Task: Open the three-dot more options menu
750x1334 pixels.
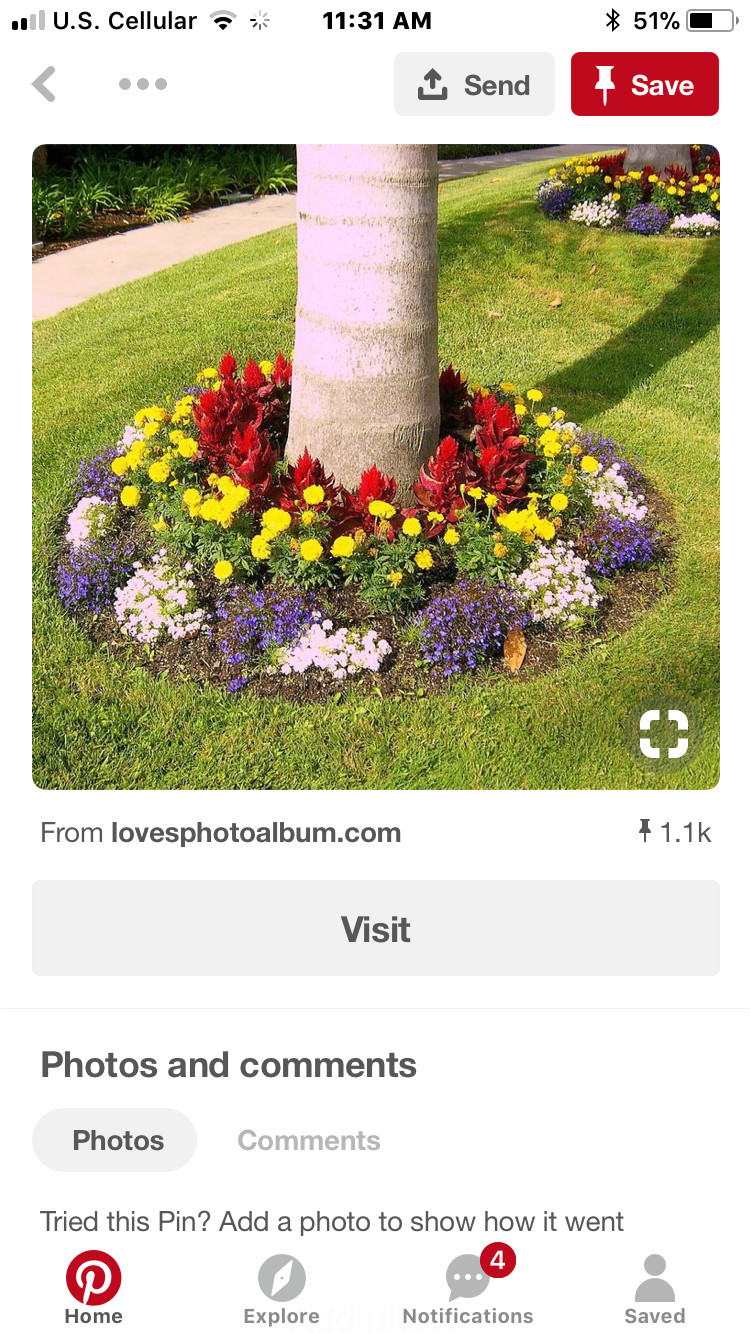Action: pos(142,85)
